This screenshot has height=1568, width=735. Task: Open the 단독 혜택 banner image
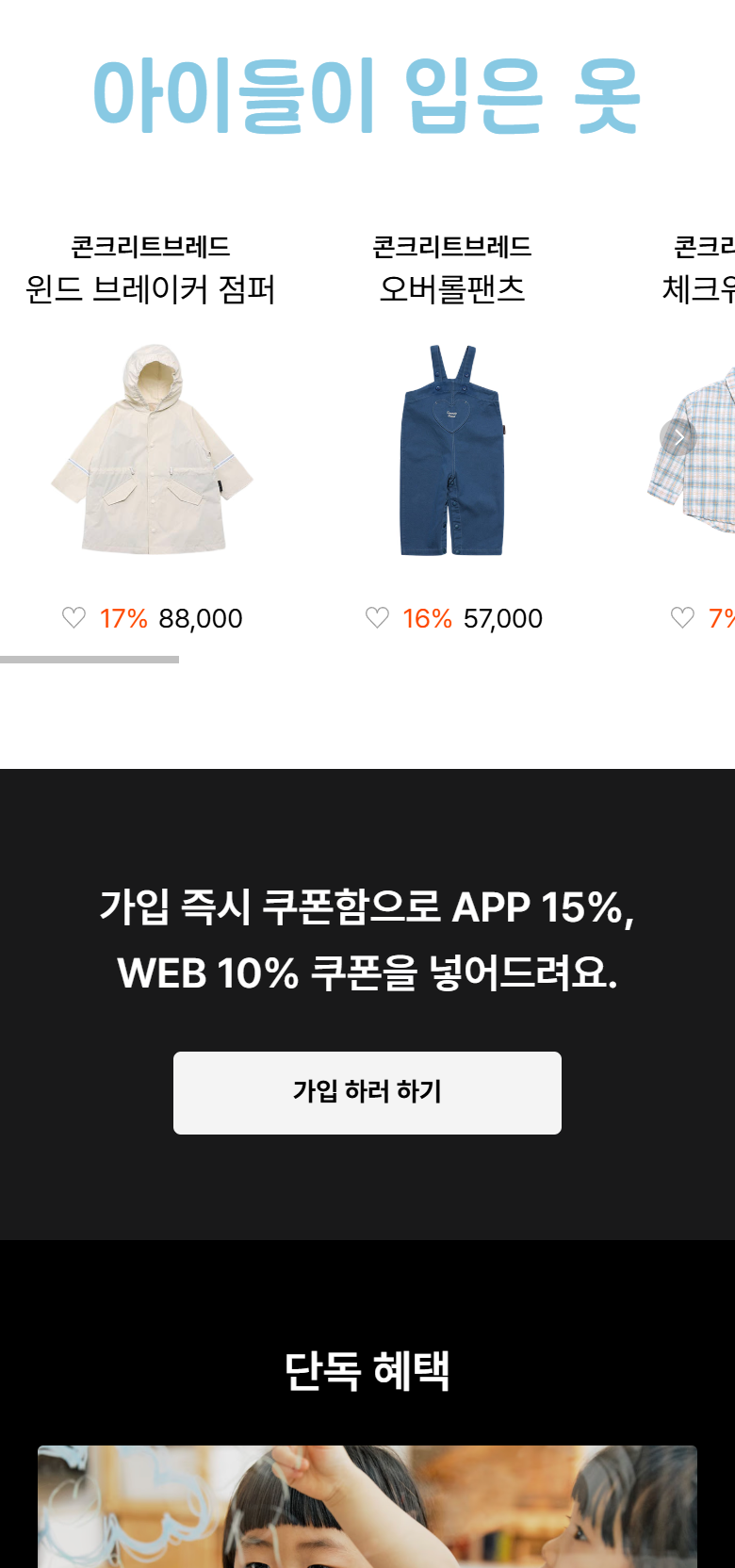(367, 1508)
